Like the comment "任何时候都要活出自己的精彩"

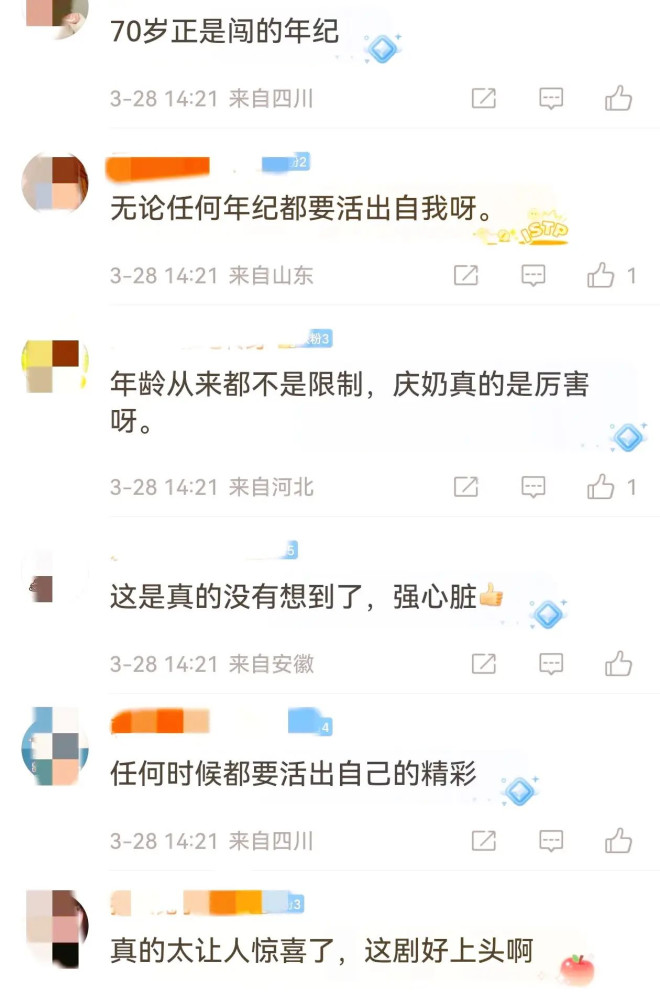pos(618,840)
